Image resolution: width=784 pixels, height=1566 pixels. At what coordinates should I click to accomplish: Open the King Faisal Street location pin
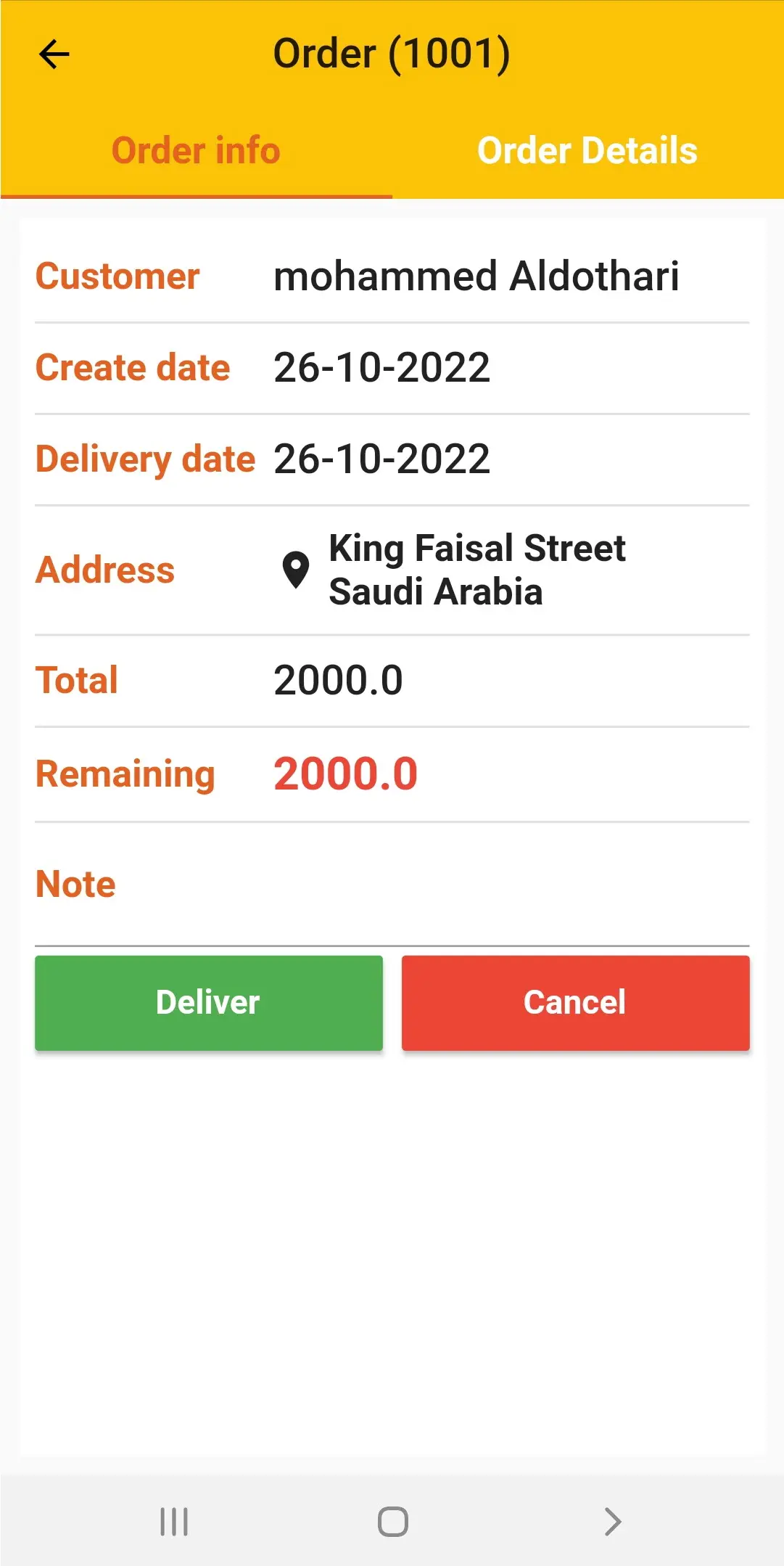click(296, 570)
